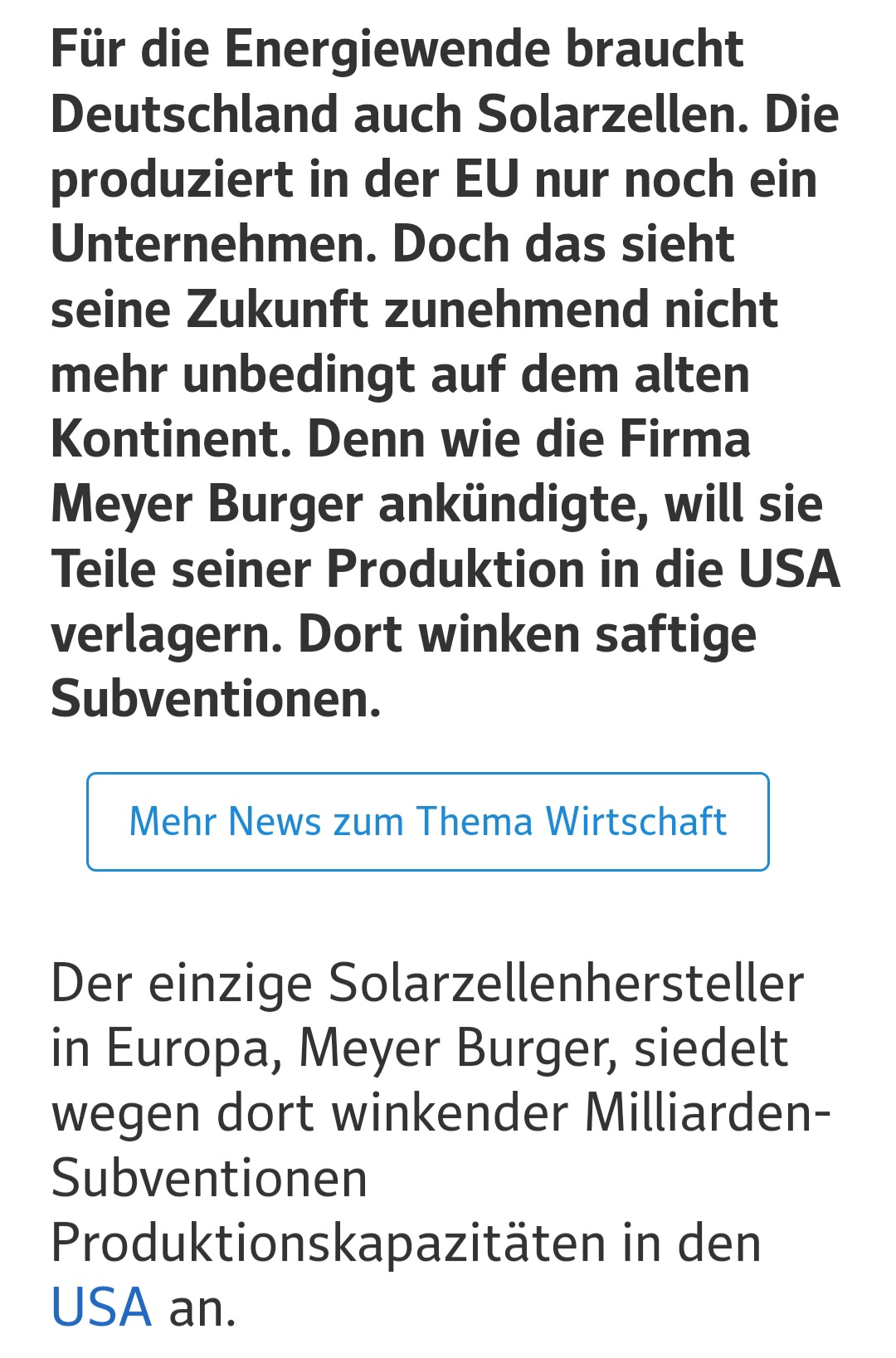Follow the blue USA link

click(101, 1308)
